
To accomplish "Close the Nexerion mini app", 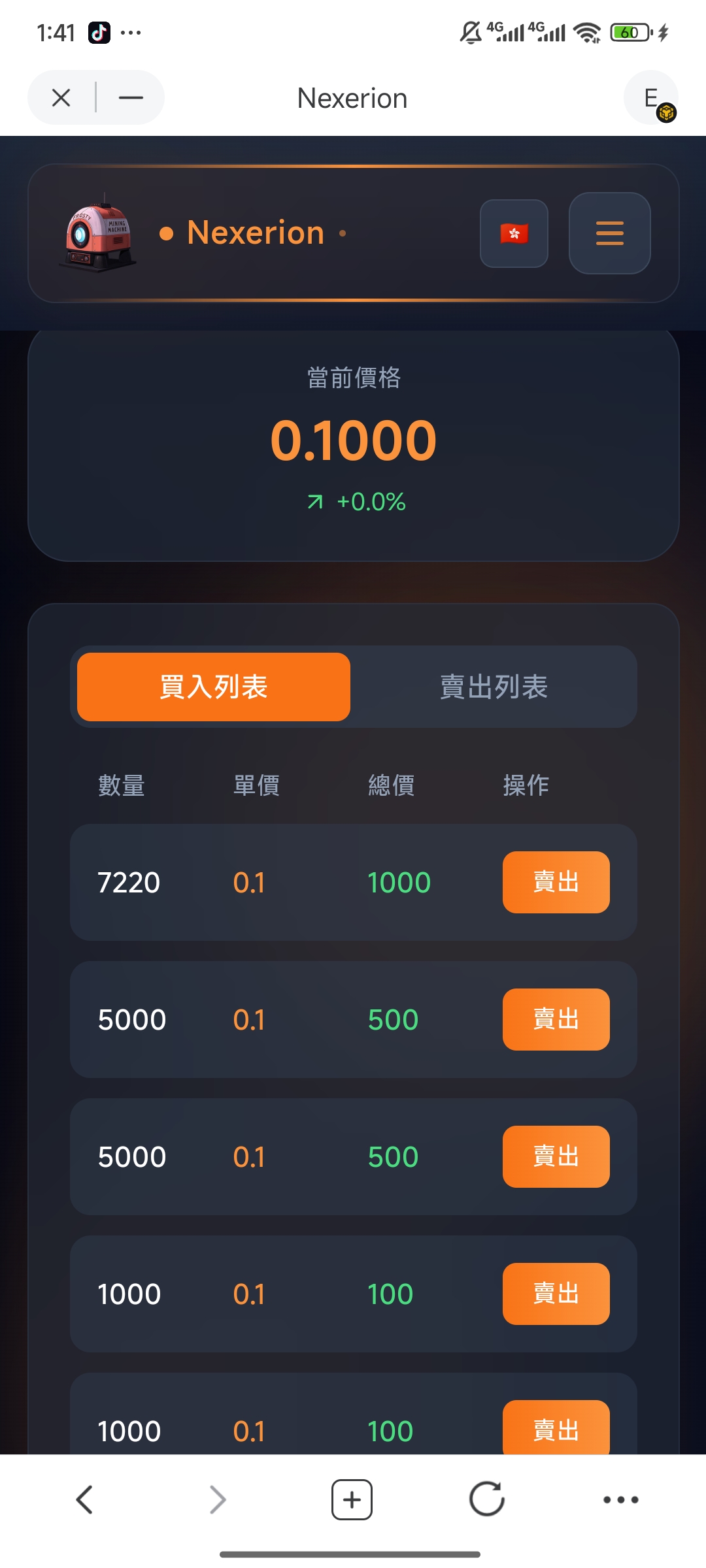I will (61, 98).
